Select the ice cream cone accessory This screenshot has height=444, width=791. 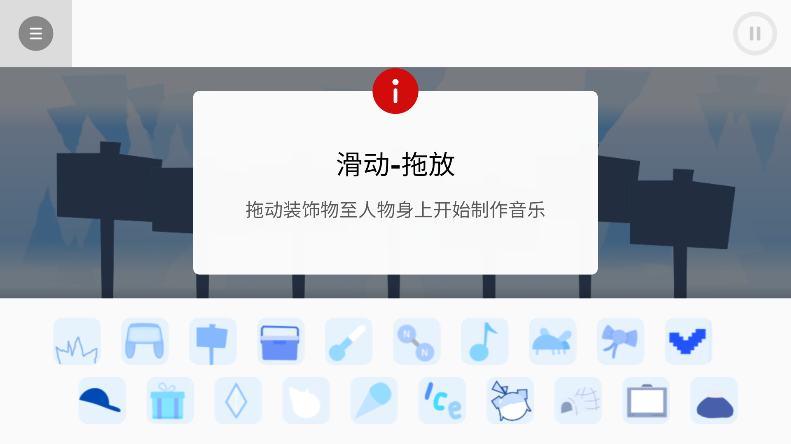[374, 401]
